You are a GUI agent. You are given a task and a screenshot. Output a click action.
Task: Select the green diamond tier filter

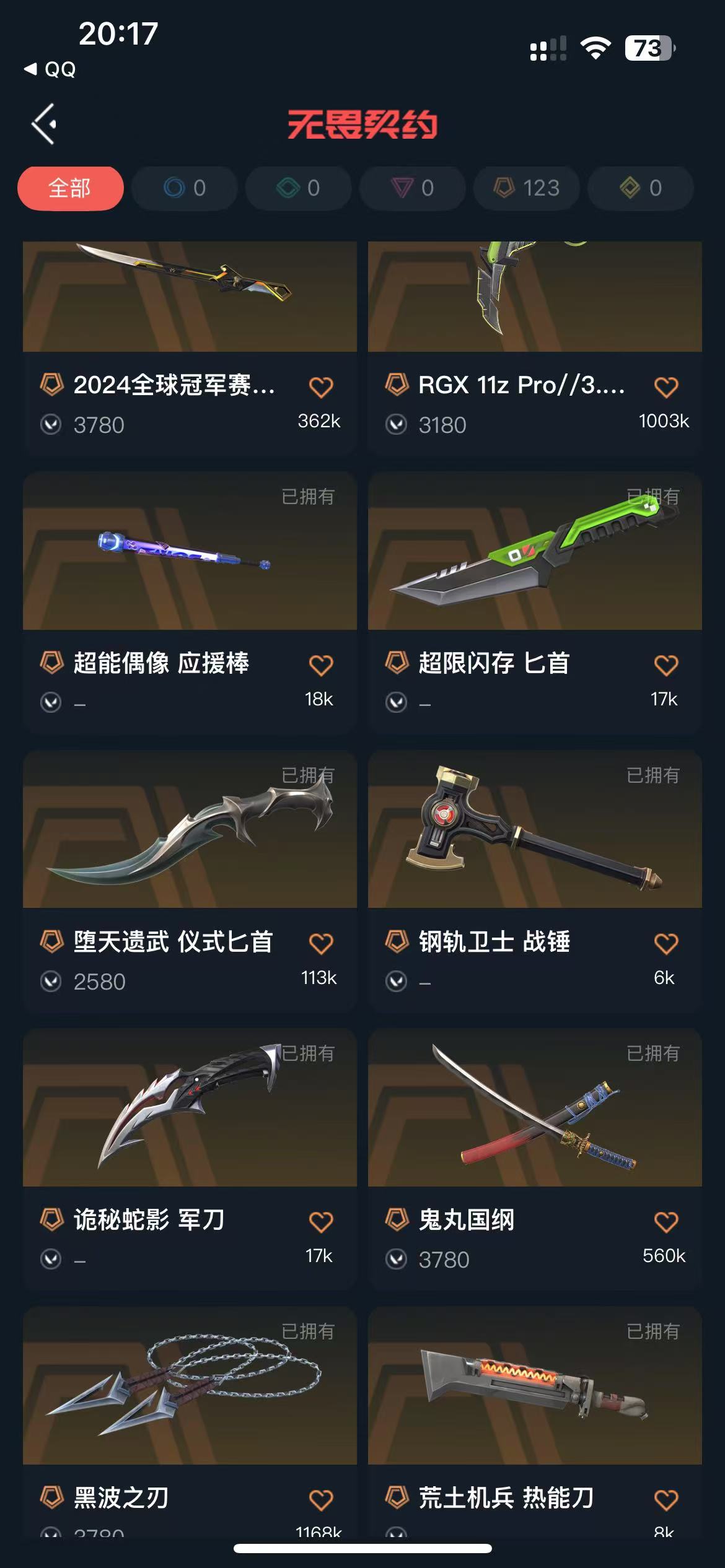click(x=299, y=188)
